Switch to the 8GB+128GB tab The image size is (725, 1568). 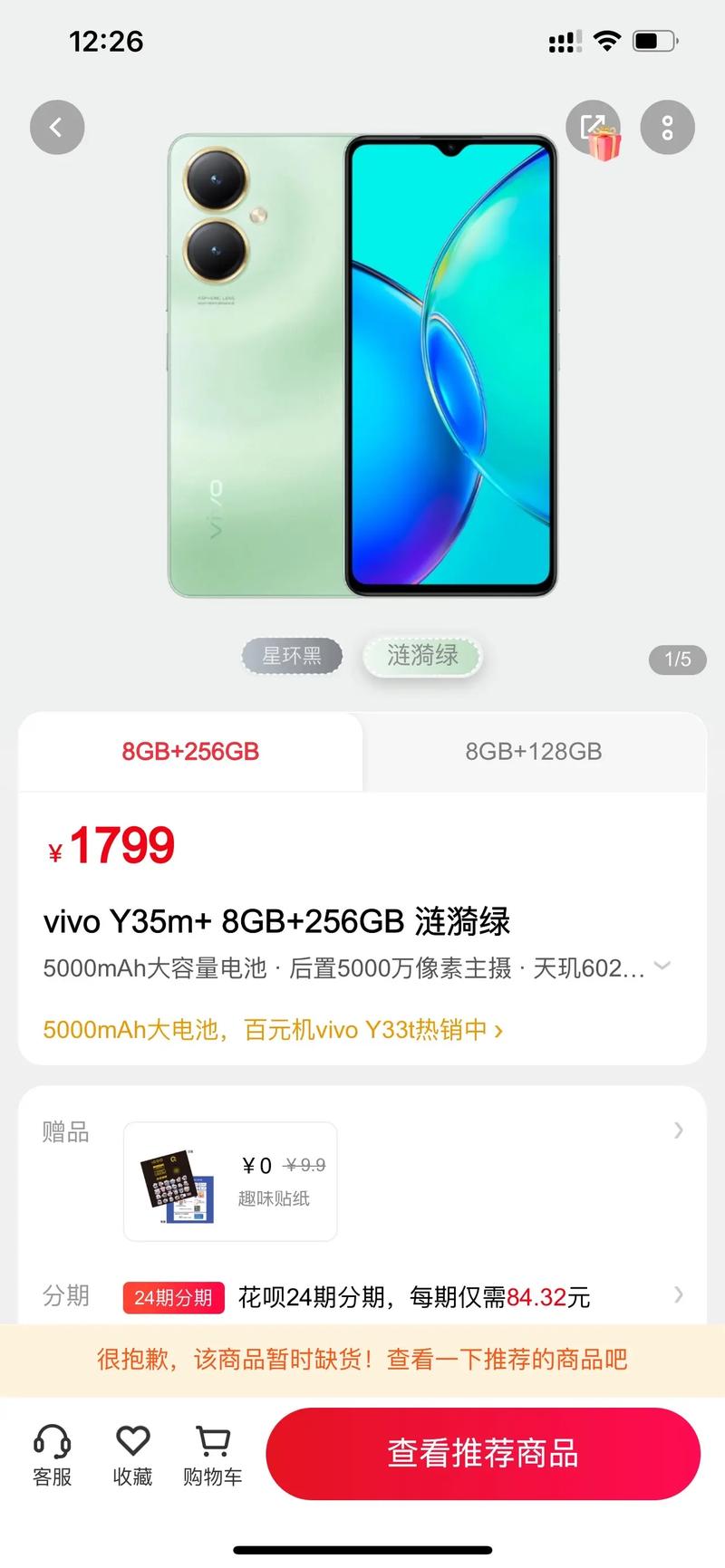pyautogui.click(x=533, y=752)
